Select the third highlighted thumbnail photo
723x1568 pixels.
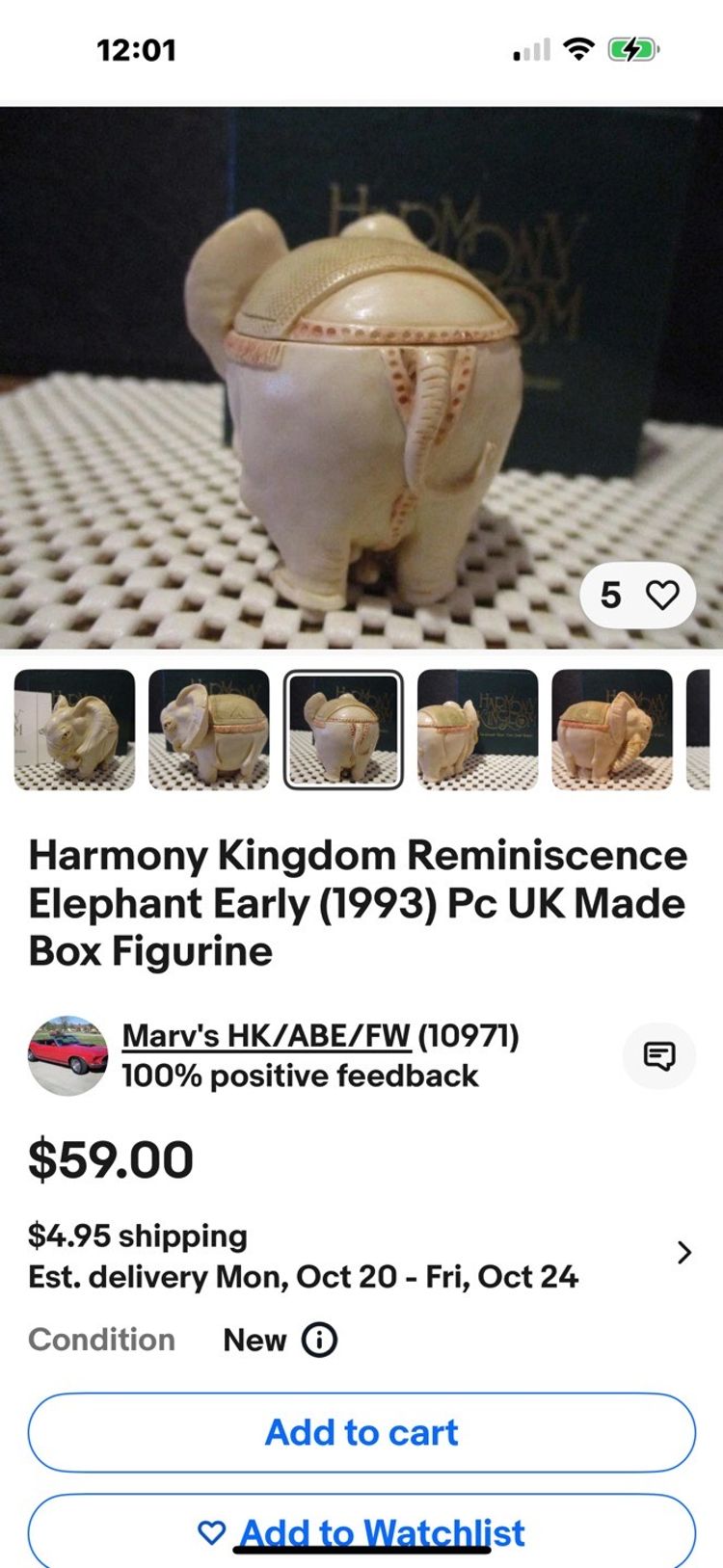click(343, 730)
